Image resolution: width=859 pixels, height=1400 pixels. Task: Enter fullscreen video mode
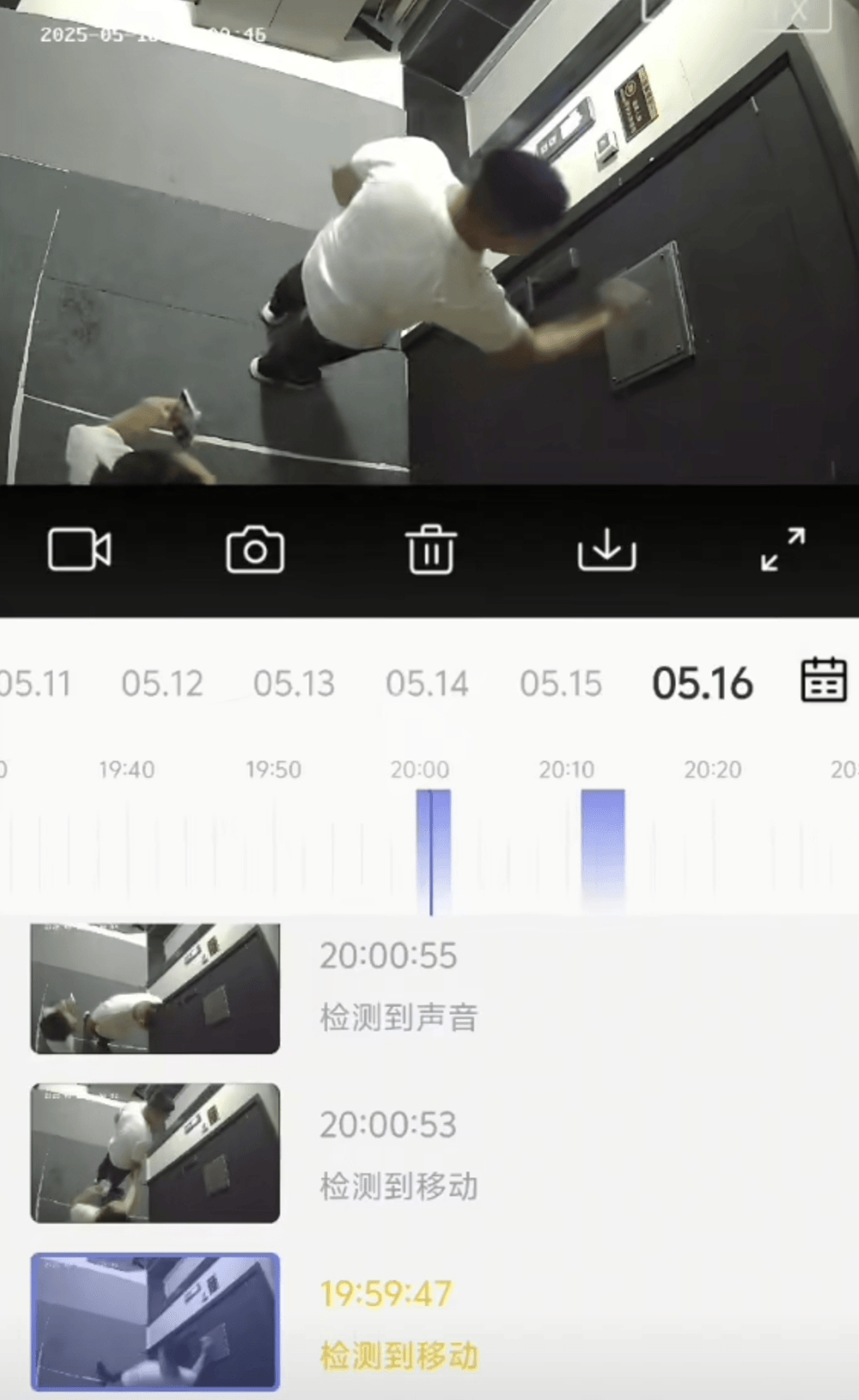point(783,550)
